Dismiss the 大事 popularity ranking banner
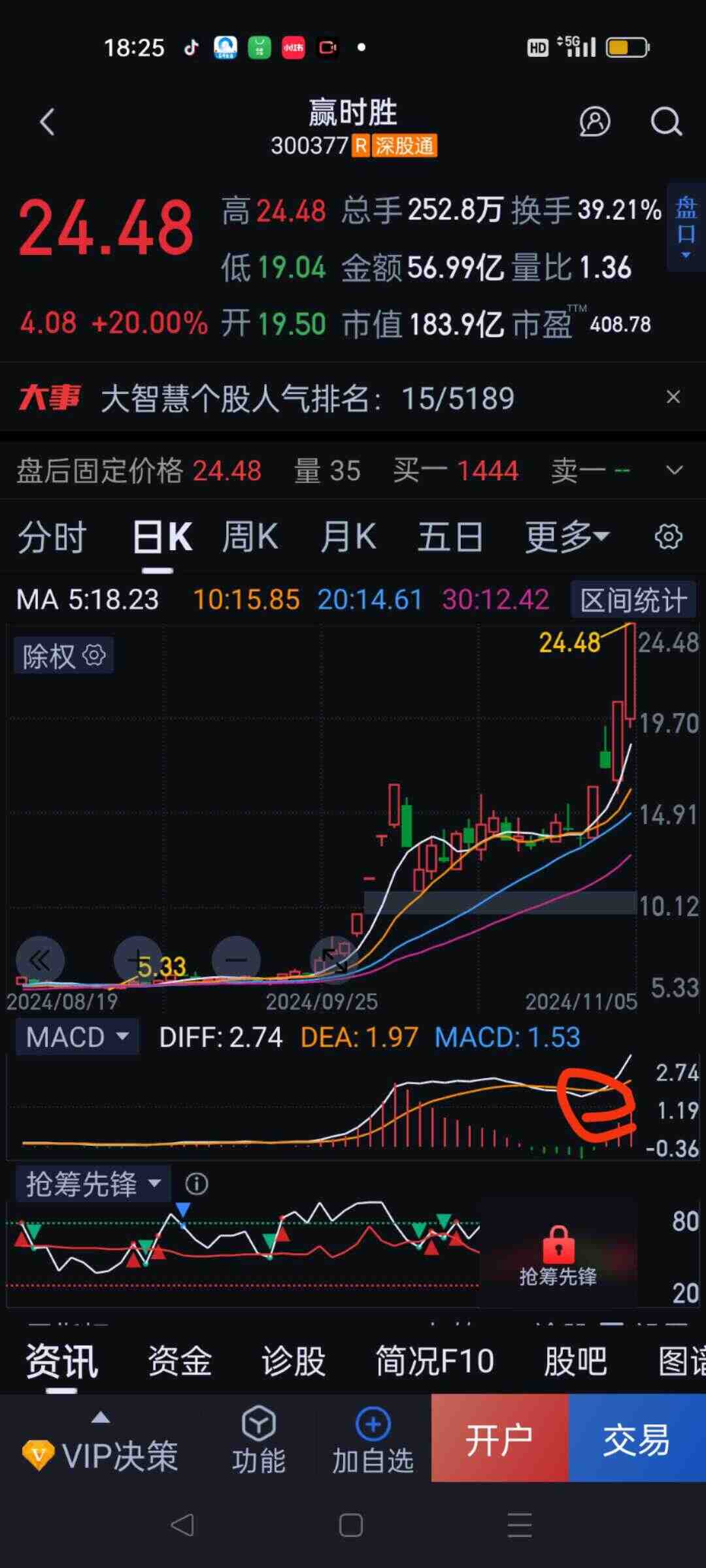The height and width of the screenshot is (1568, 706). pos(673,397)
